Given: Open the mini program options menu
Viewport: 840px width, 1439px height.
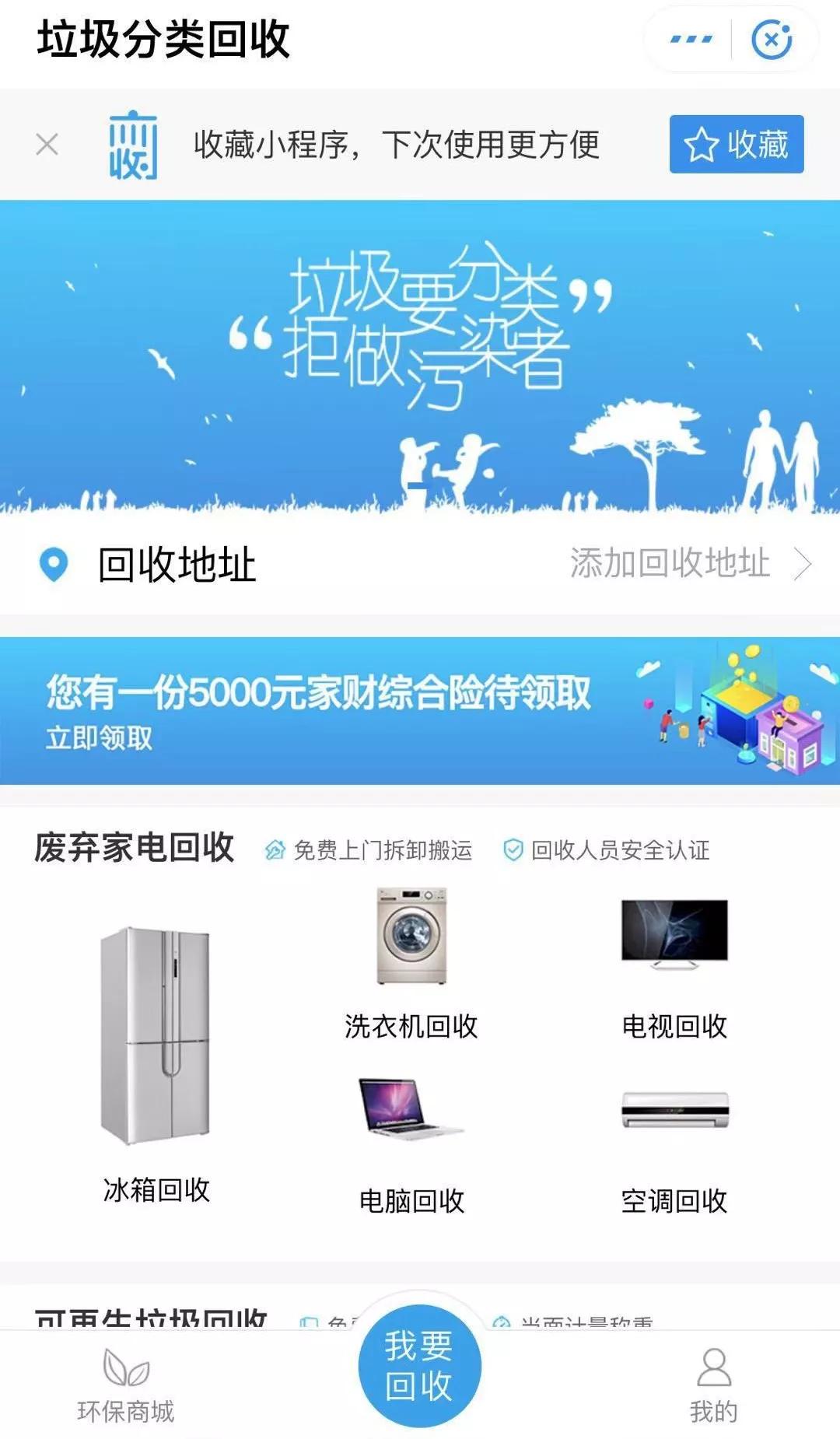Looking at the screenshot, I should (691, 40).
